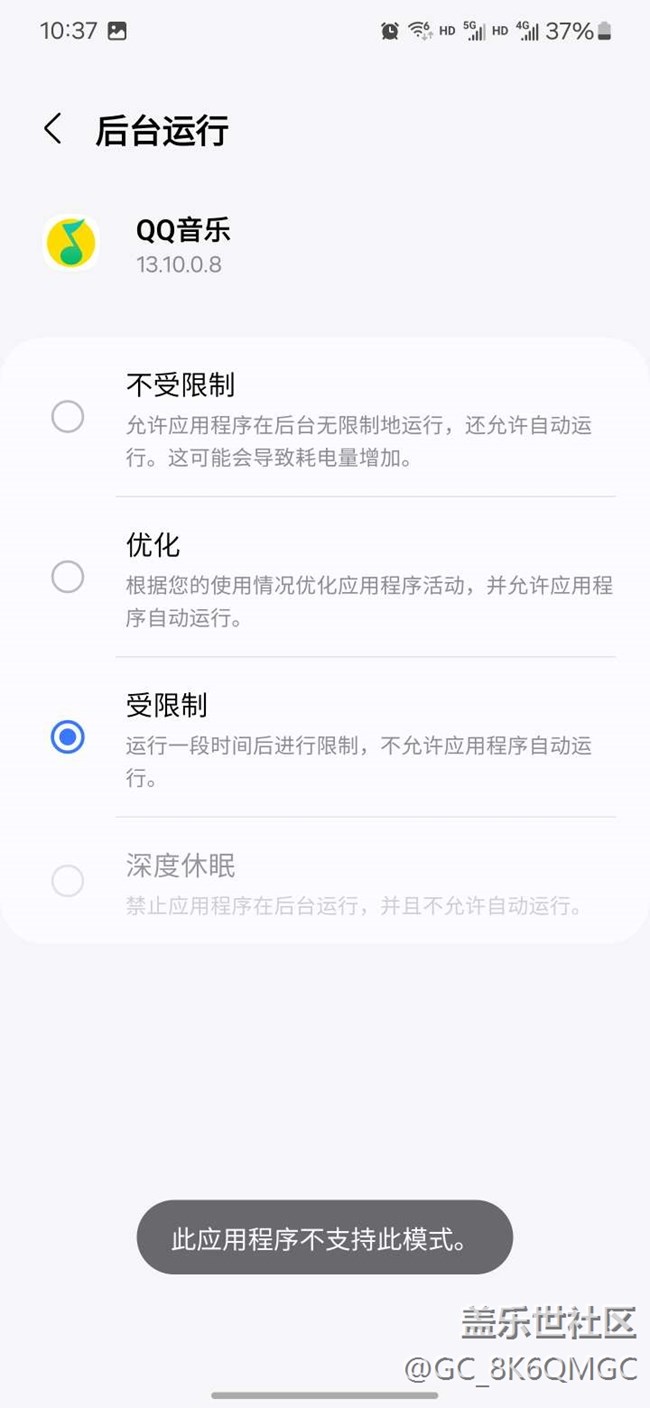Go back from 后台运行 screen
This screenshot has height=1408, width=650.
click(53, 129)
